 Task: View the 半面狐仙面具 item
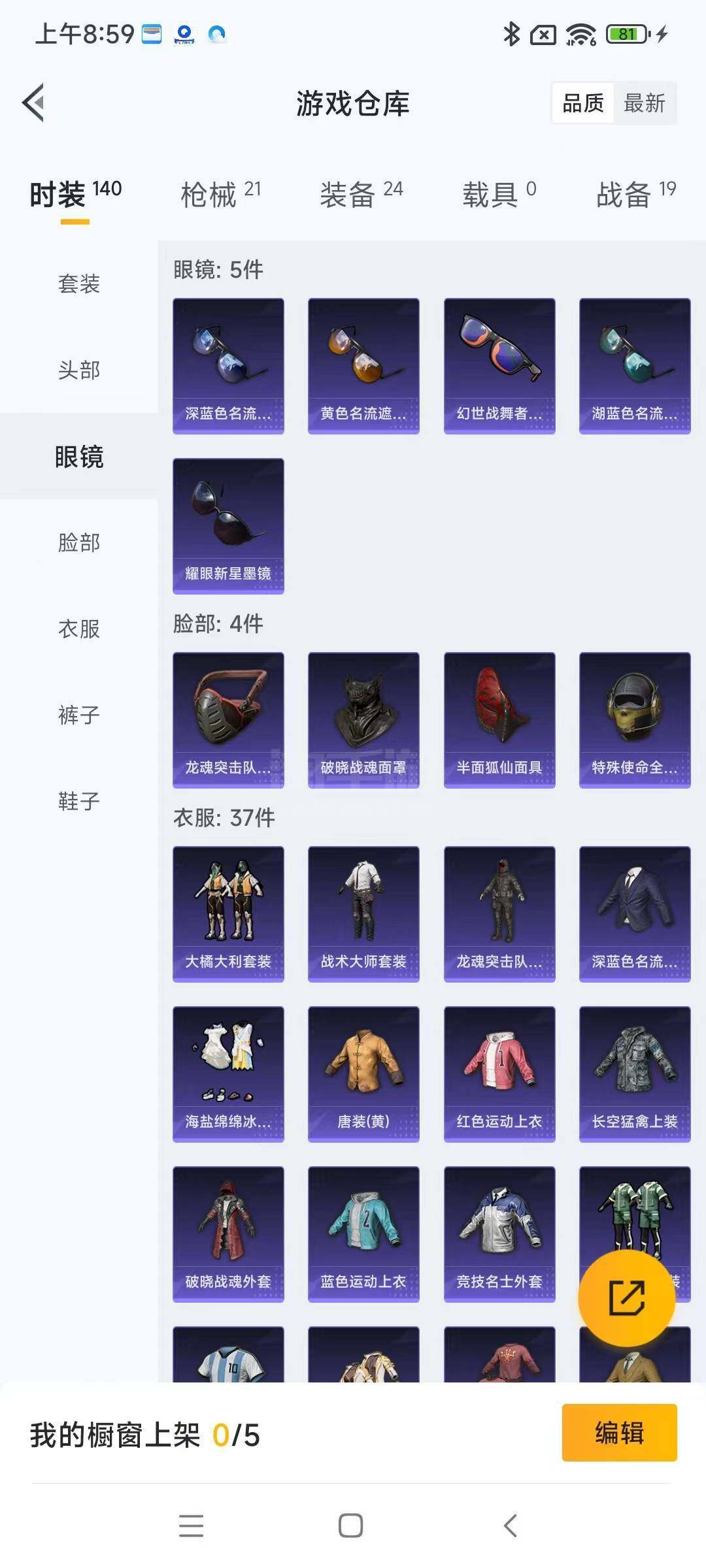(x=499, y=720)
